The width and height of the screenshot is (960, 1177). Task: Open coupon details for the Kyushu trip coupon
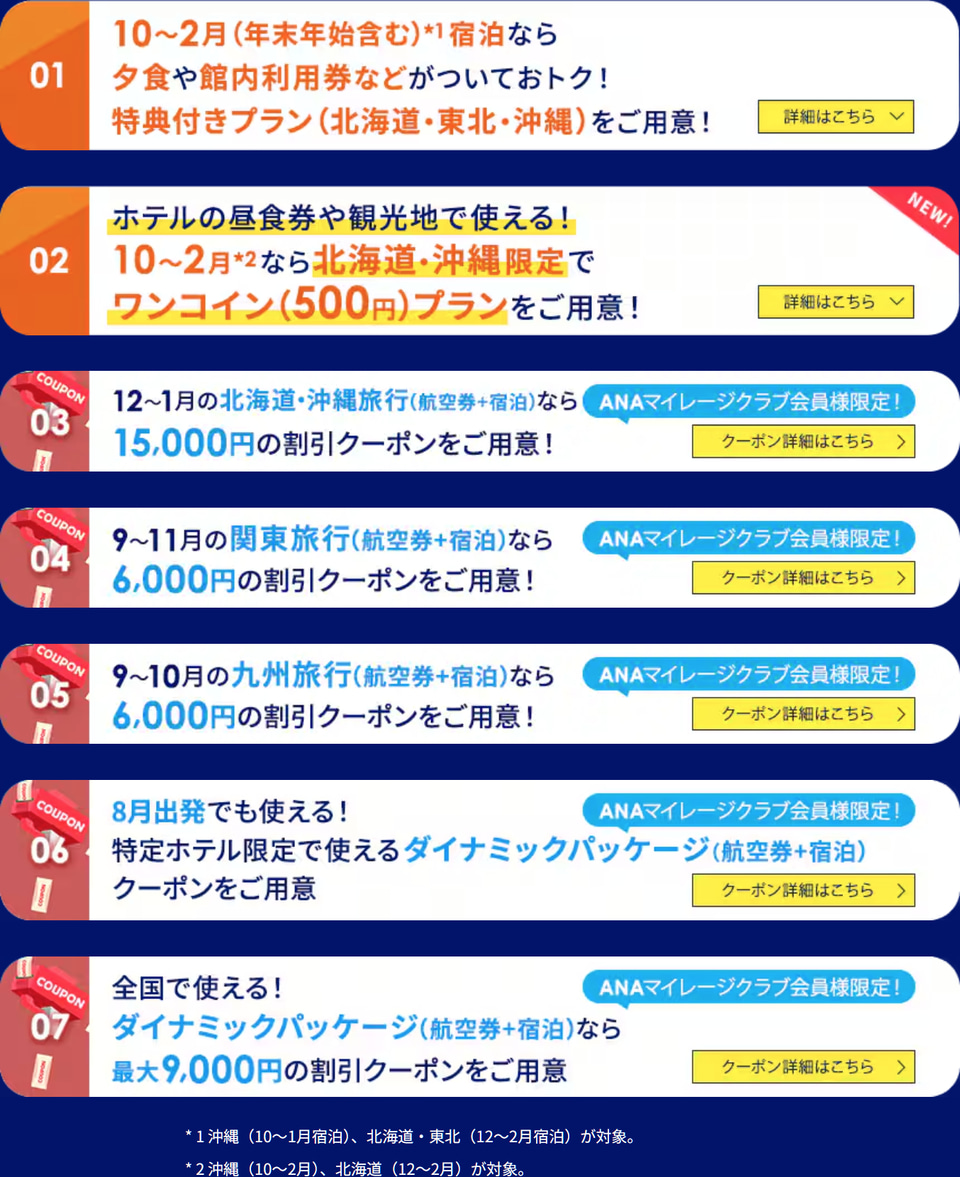point(803,714)
